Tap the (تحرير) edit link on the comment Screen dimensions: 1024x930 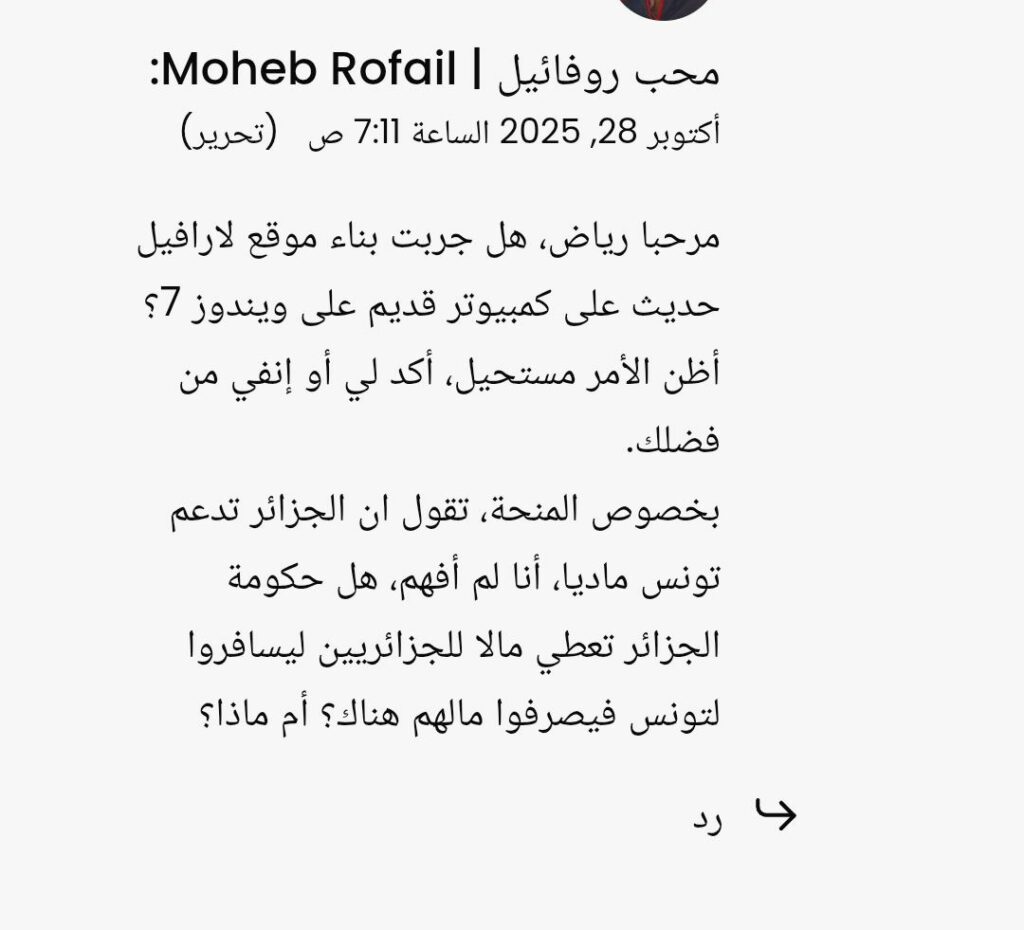(x=229, y=135)
